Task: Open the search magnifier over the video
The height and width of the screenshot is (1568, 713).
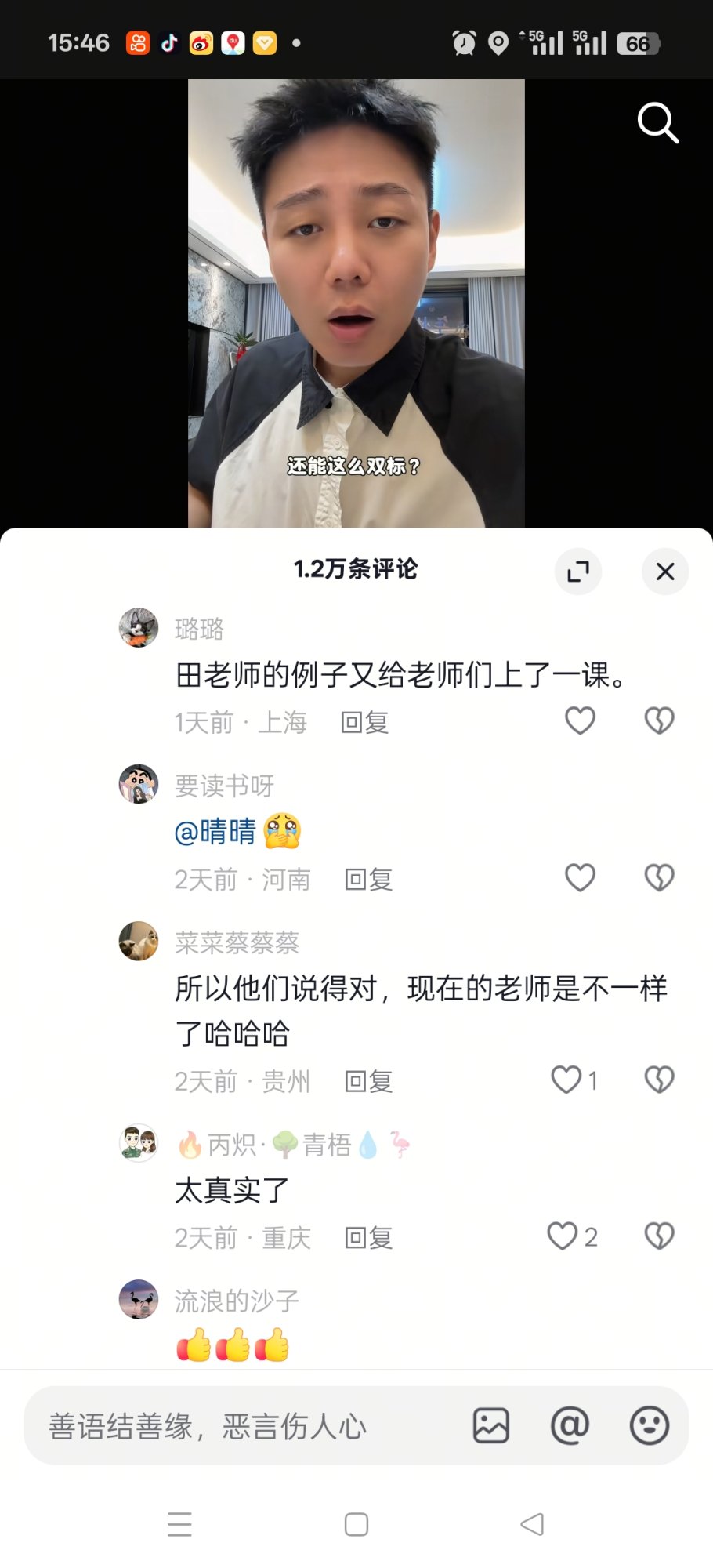Action: point(657,123)
